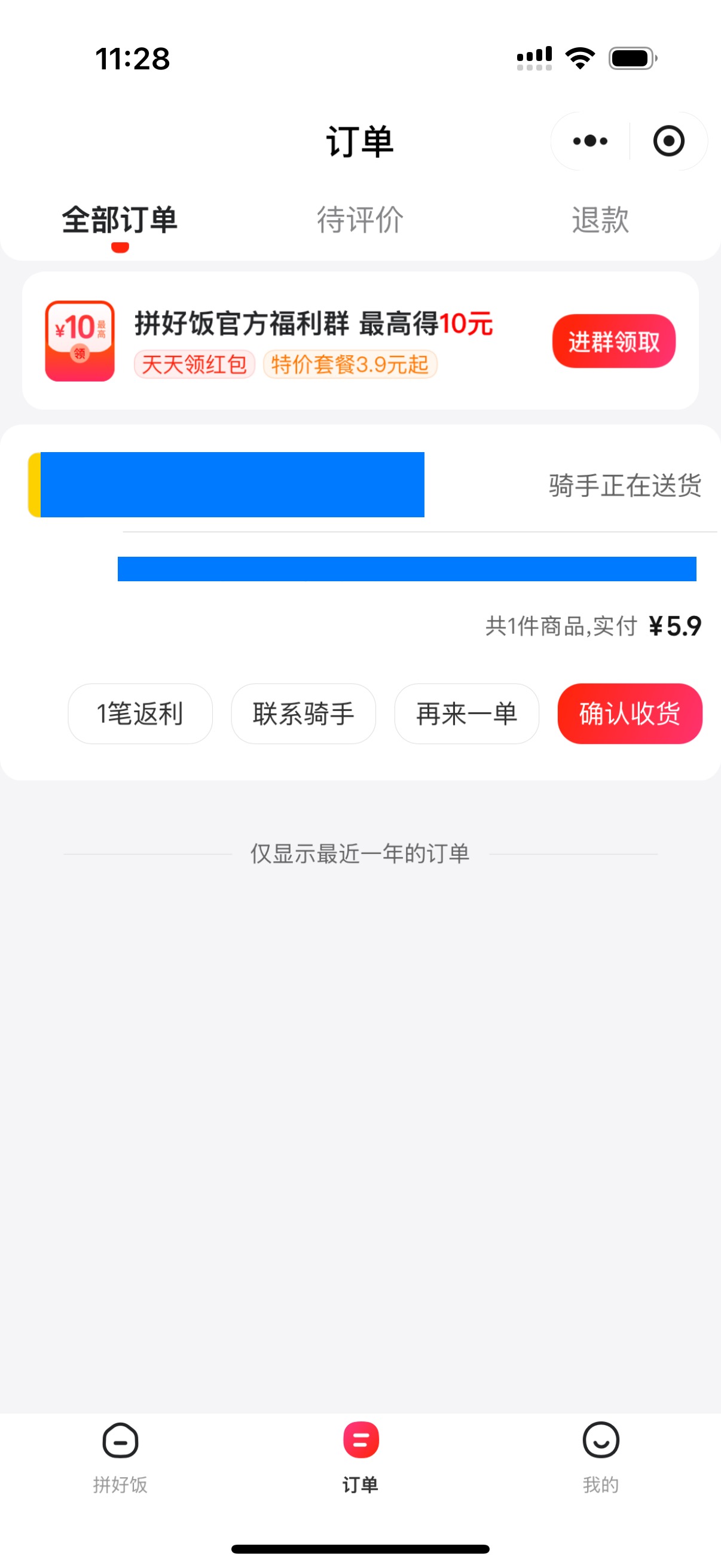Open the 拼好饭官方福利群 banner
Image resolution: width=721 pixels, height=1568 pixels.
[x=360, y=340]
